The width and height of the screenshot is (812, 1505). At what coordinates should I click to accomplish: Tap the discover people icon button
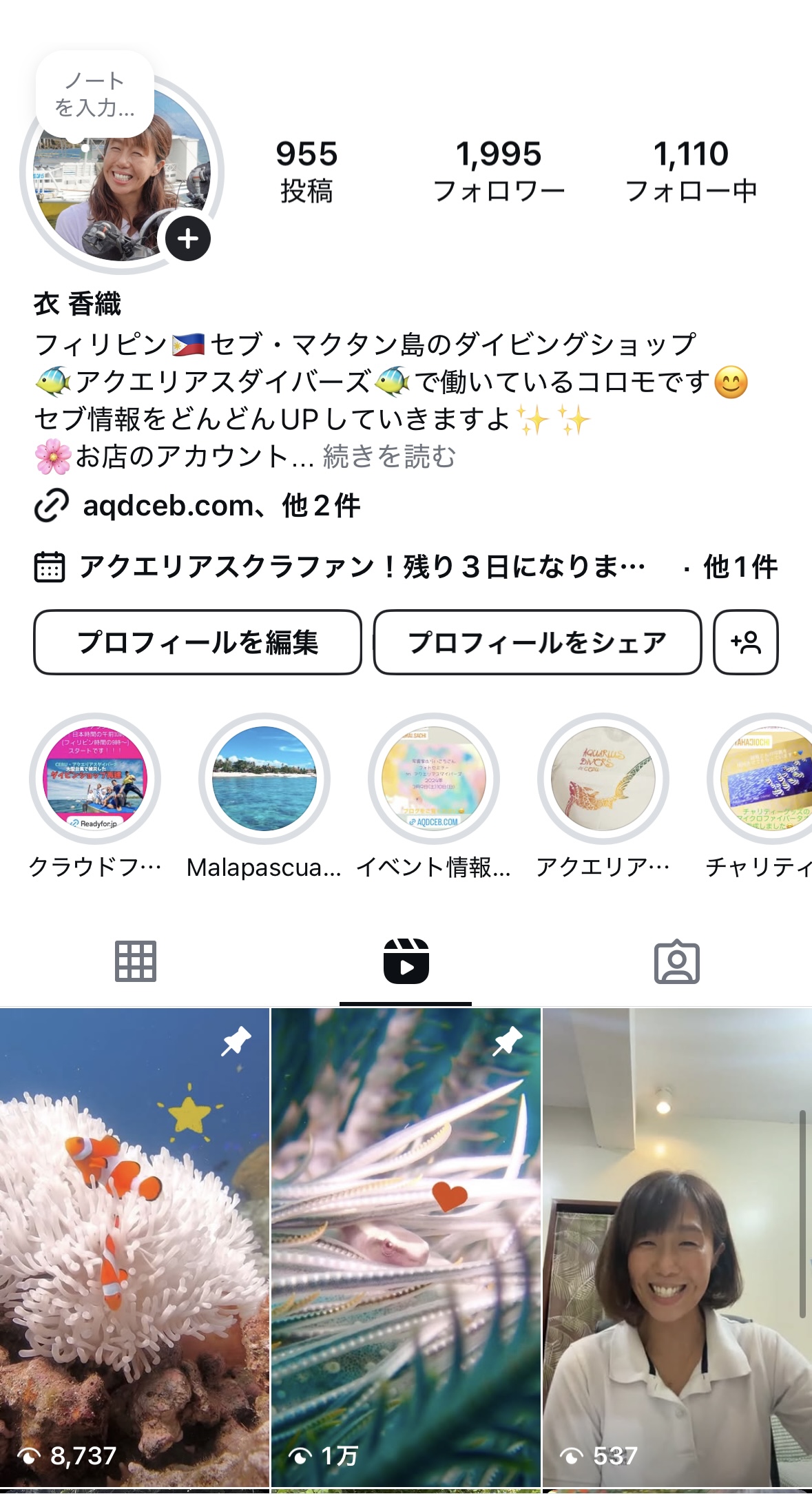pyautogui.click(x=746, y=642)
